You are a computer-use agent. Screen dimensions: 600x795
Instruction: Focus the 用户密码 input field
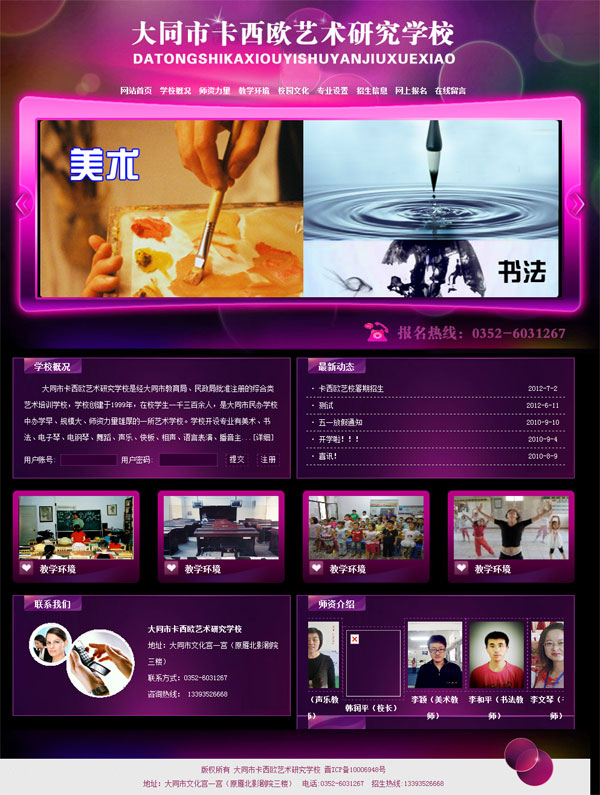tap(187, 460)
